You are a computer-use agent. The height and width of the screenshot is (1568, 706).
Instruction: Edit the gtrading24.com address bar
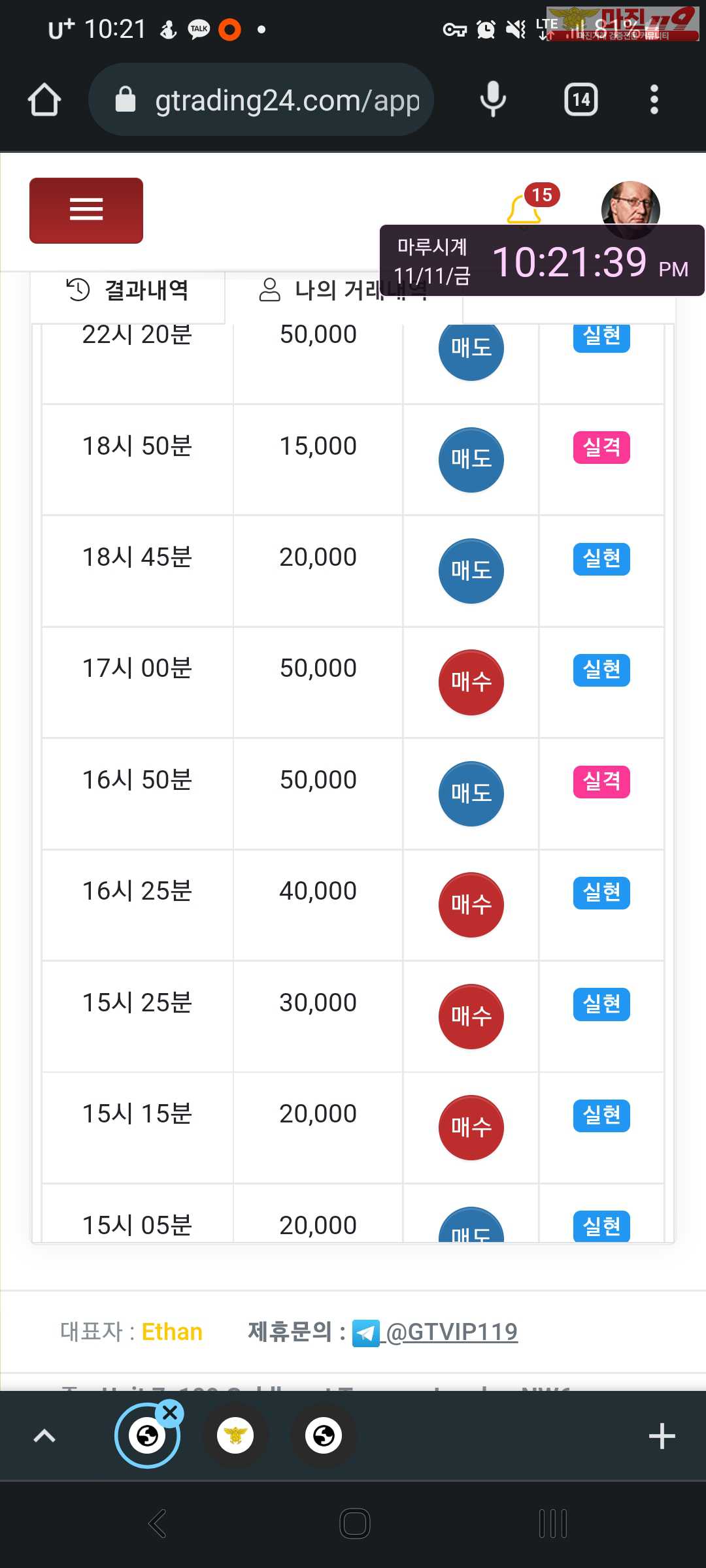tap(261, 99)
